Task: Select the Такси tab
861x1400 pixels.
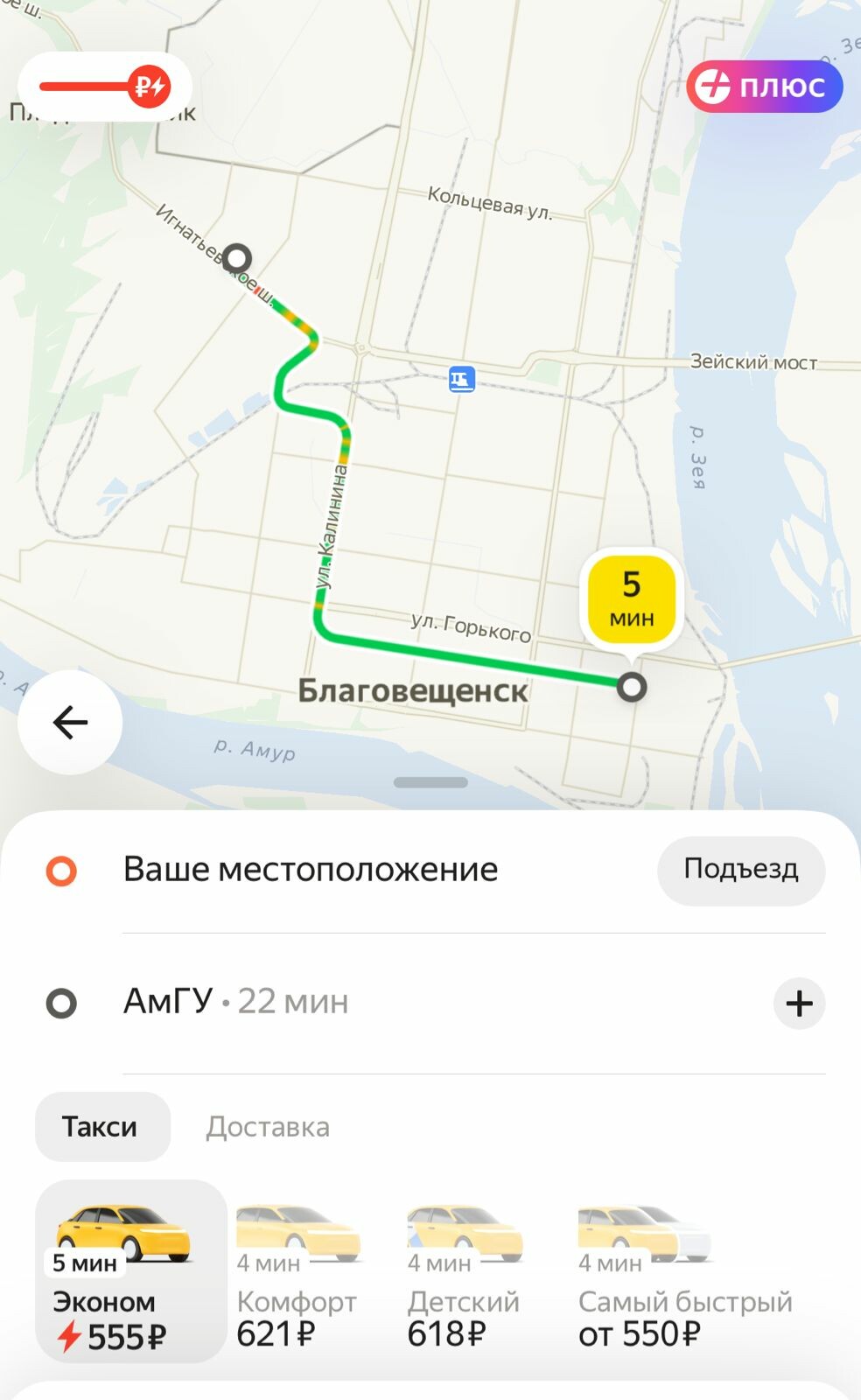Action: click(102, 1126)
